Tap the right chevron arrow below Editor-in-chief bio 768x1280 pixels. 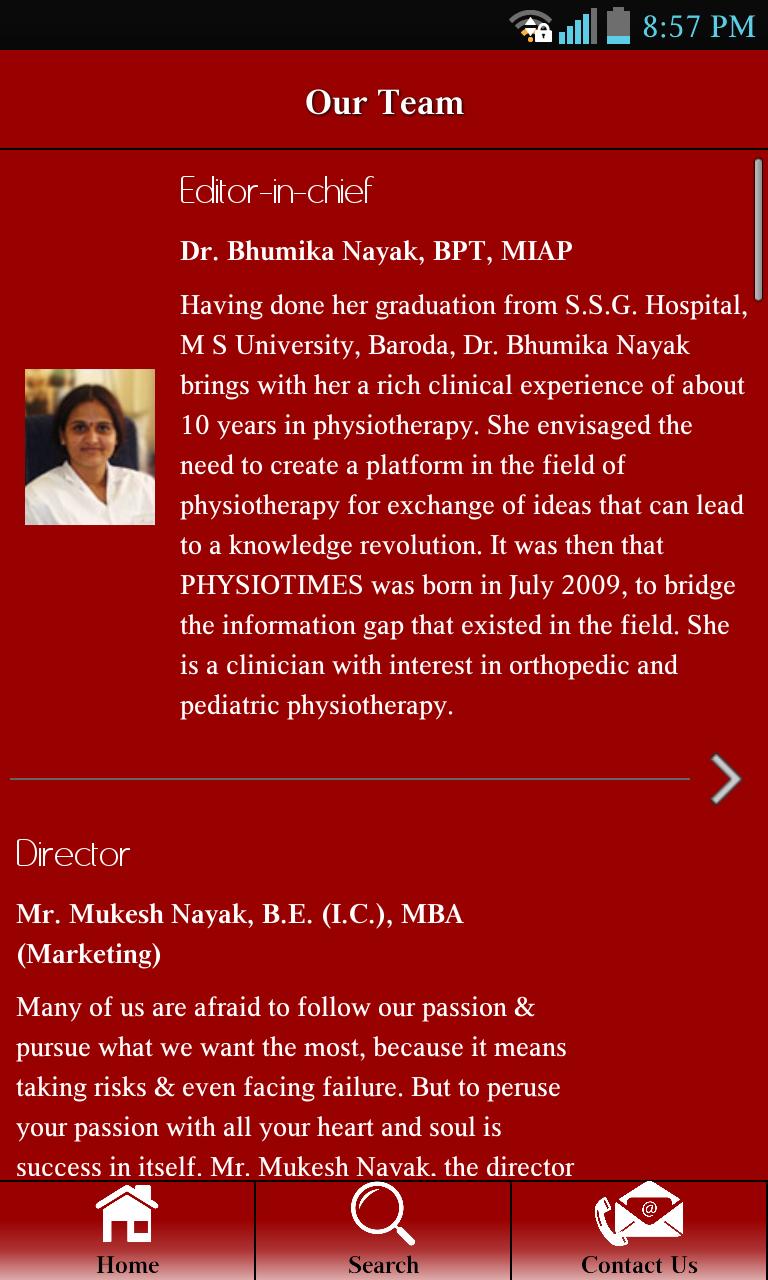[725, 779]
